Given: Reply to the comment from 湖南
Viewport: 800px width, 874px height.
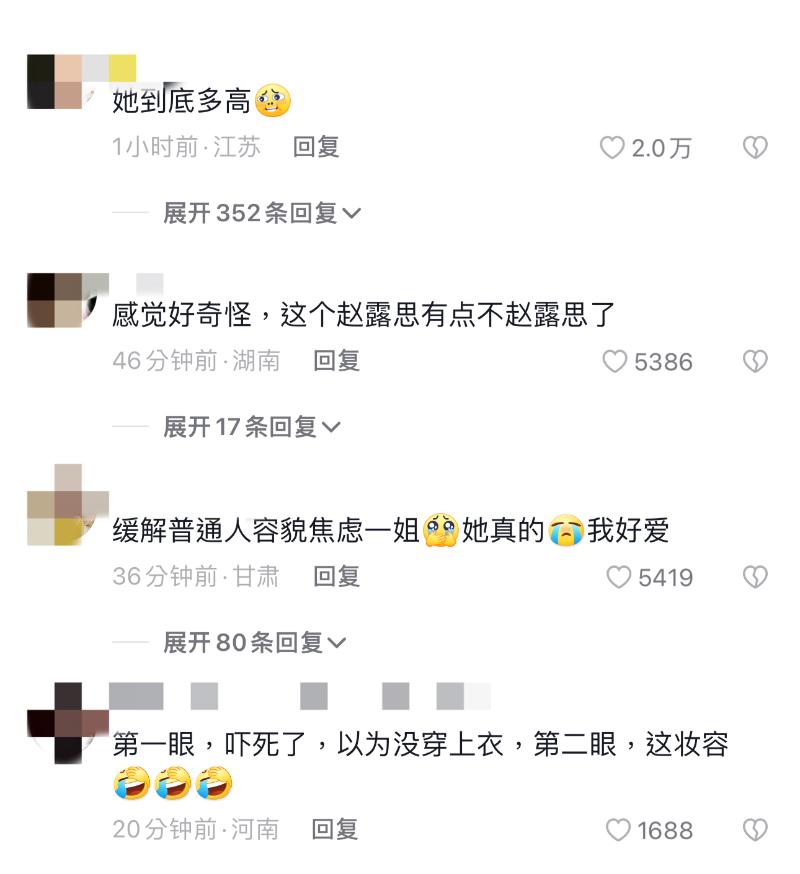Looking at the screenshot, I should 336,361.
